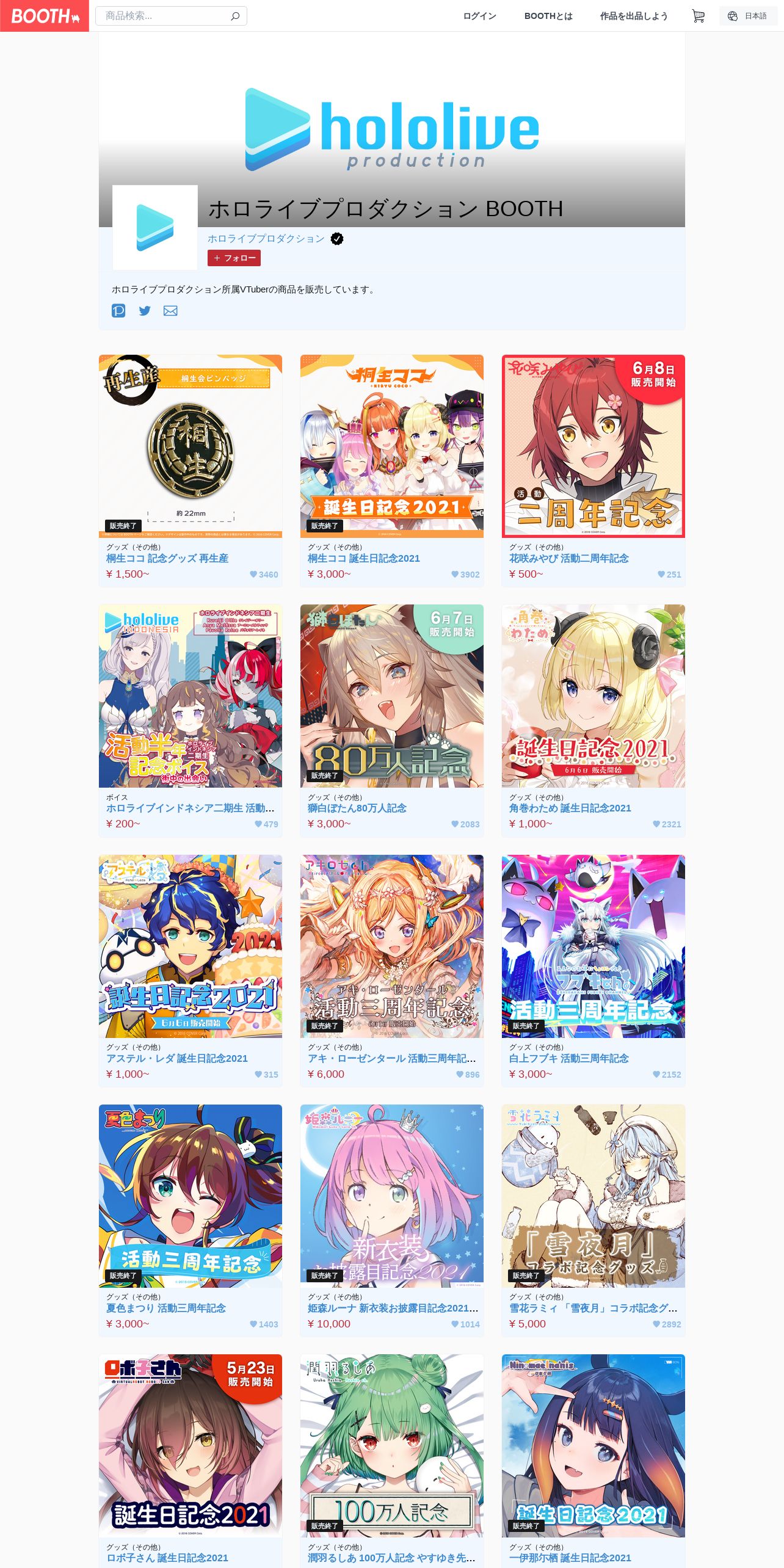Open 白上フブキ 活動三周年記念 product
Screen dimensions: 784x1568
(x=569, y=1058)
